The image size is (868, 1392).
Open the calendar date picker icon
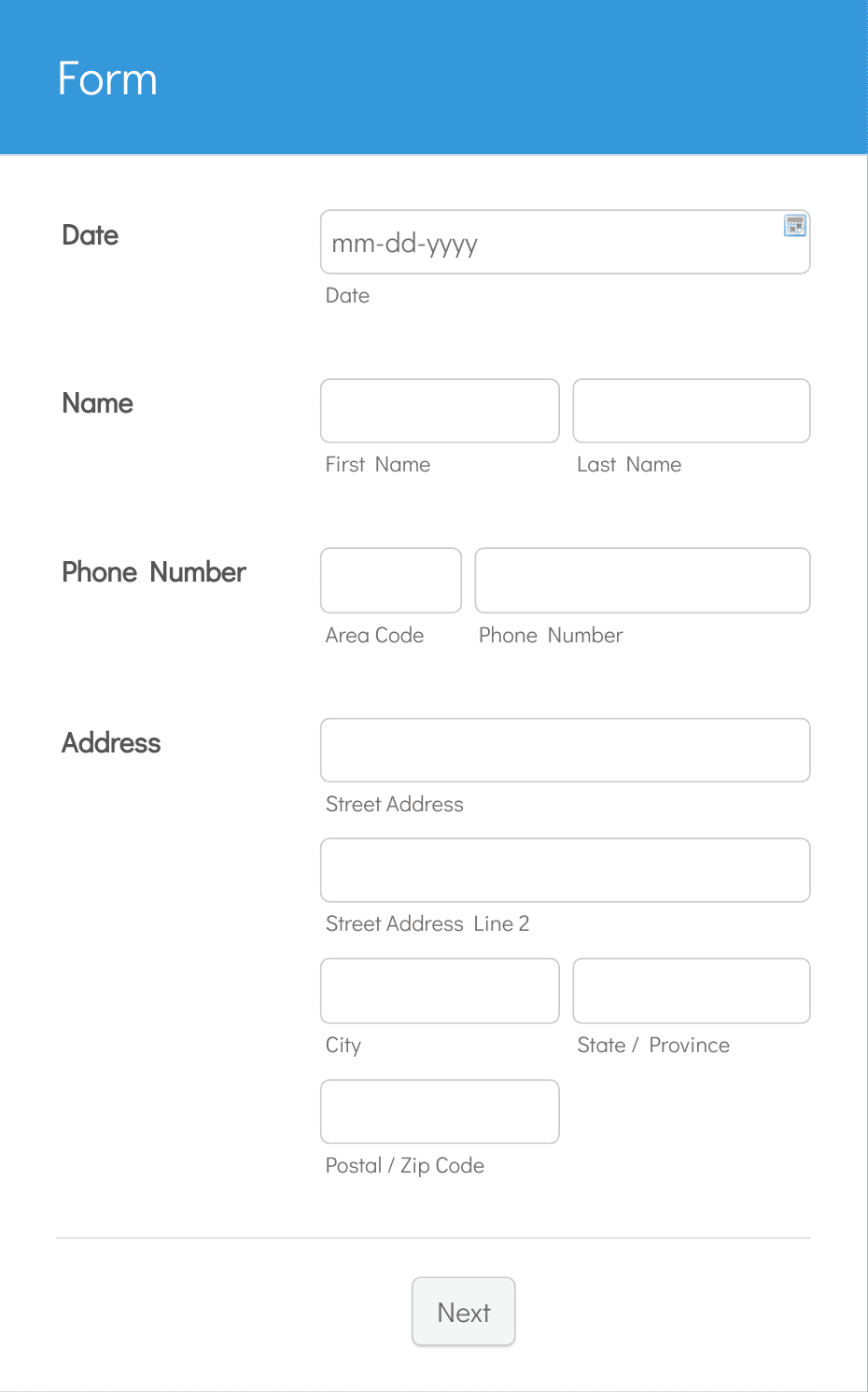pyautogui.click(x=795, y=225)
